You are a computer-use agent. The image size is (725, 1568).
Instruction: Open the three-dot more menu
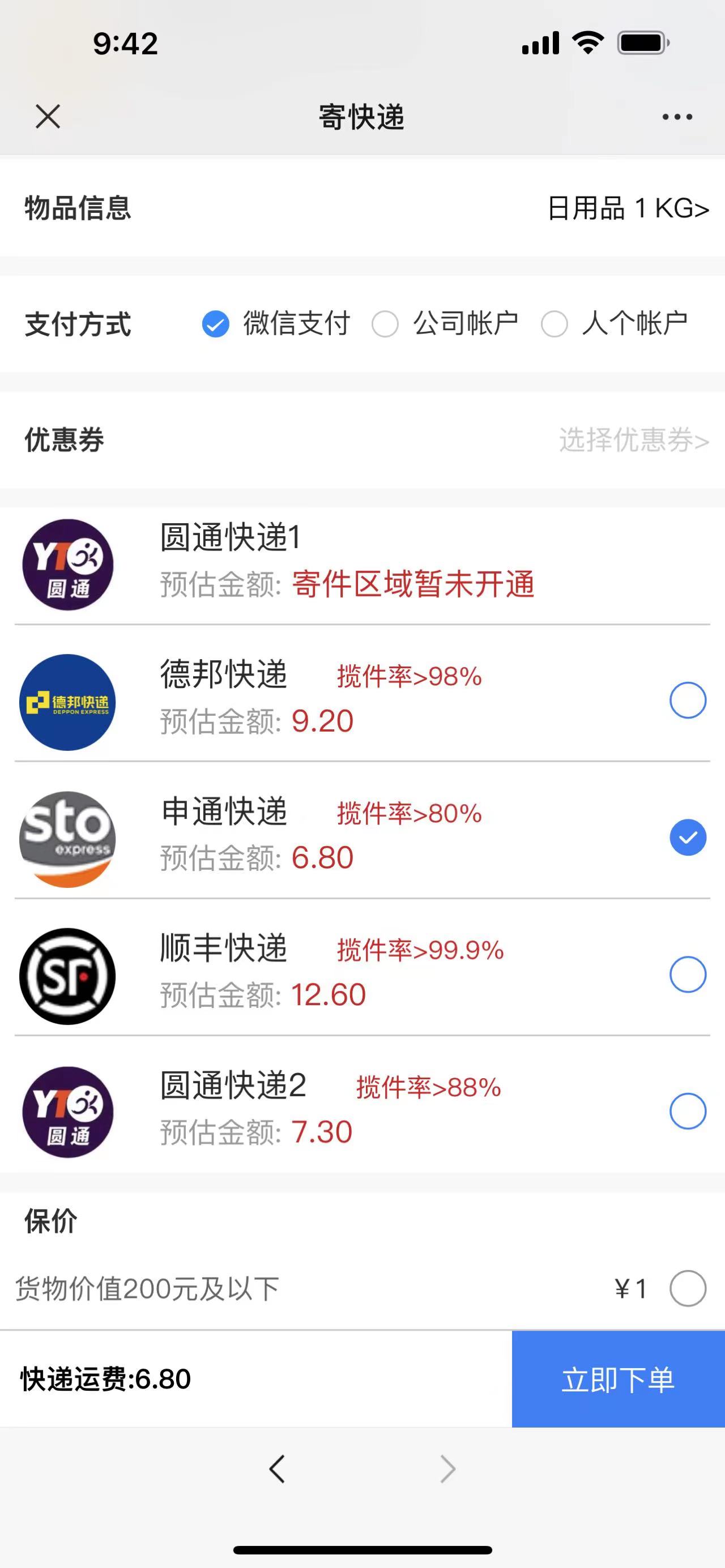(x=677, y=117)
